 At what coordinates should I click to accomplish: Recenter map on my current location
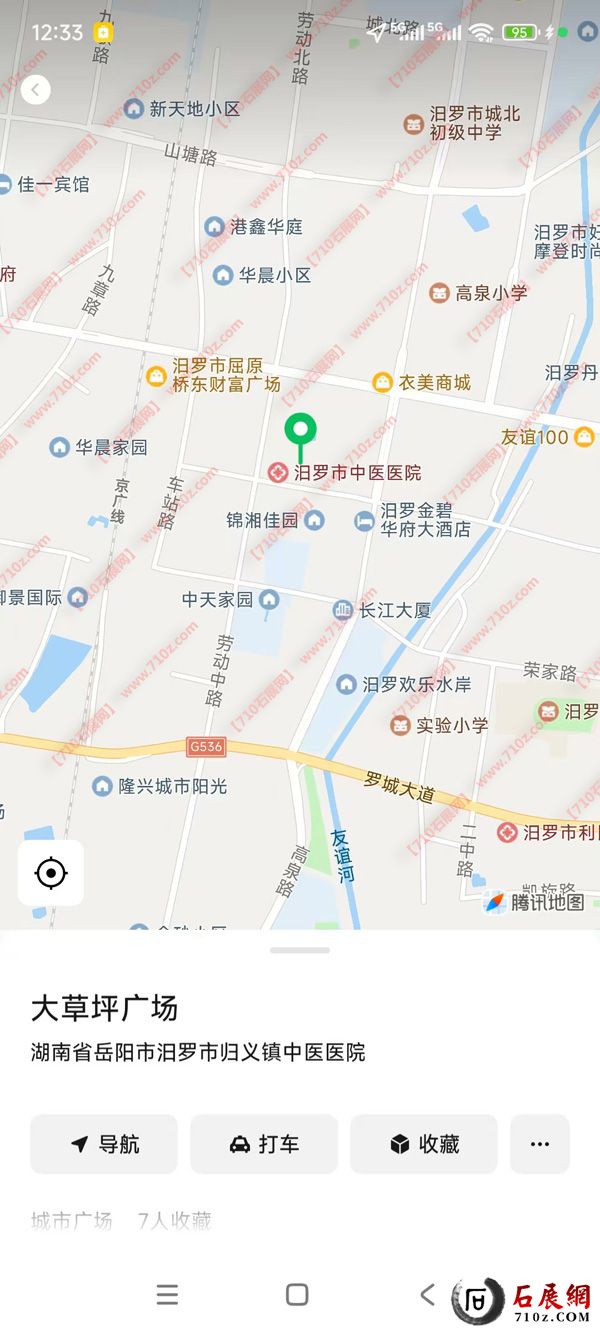51,873
